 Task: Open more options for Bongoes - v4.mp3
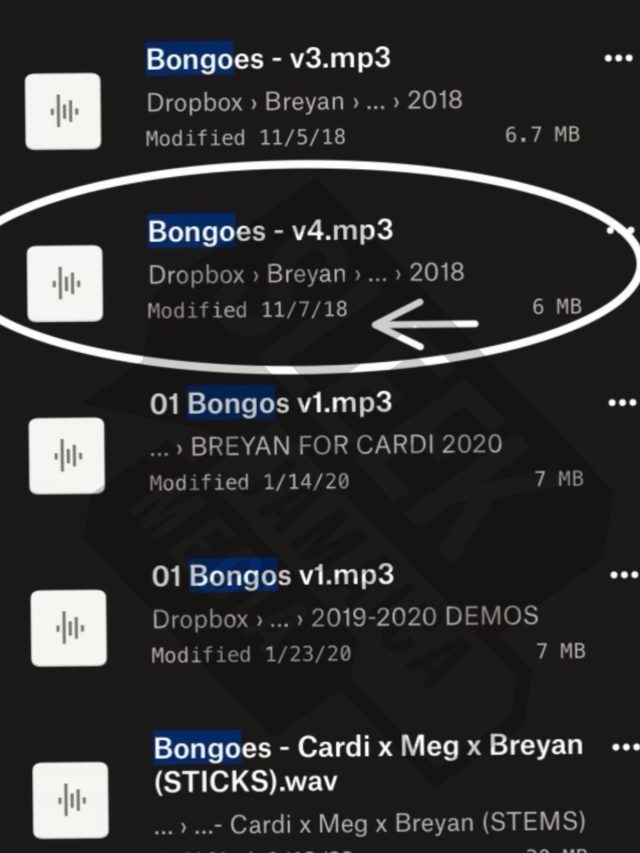point(621,231)
